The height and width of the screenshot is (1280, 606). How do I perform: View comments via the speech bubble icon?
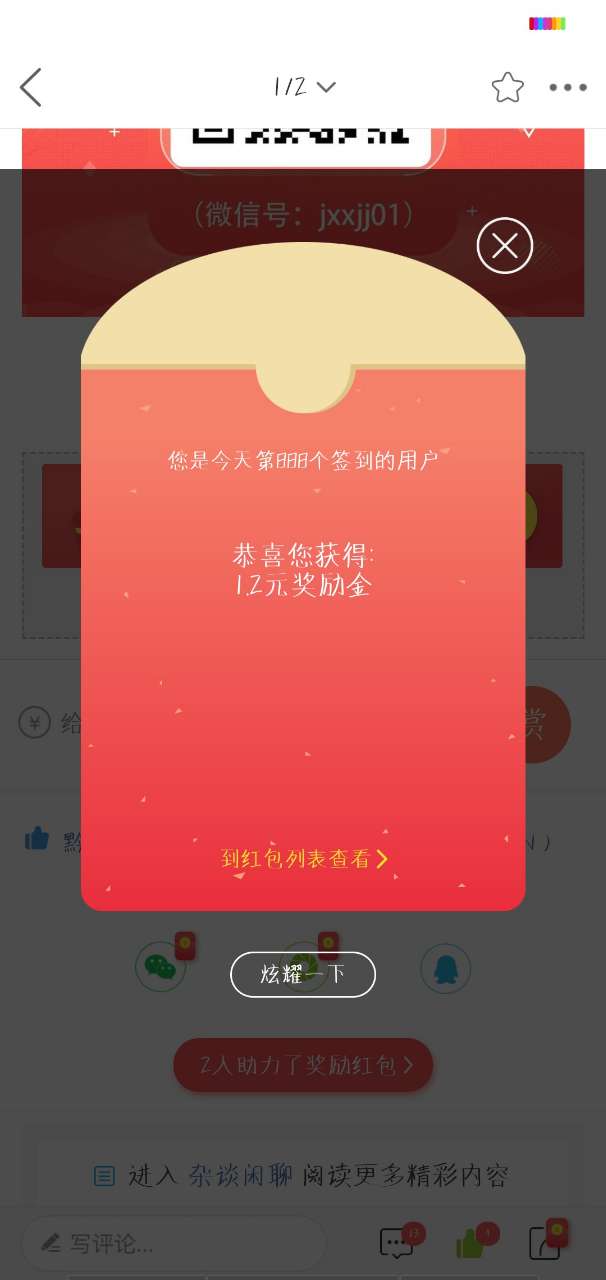[397, 1243]
